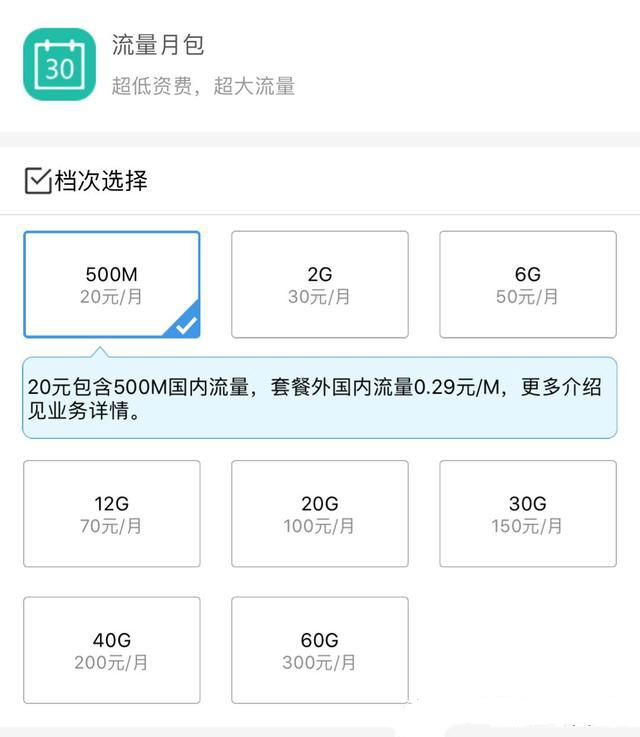Choose the 2G 30元/月 data package

pyautogui.click(x=320, y=285)
